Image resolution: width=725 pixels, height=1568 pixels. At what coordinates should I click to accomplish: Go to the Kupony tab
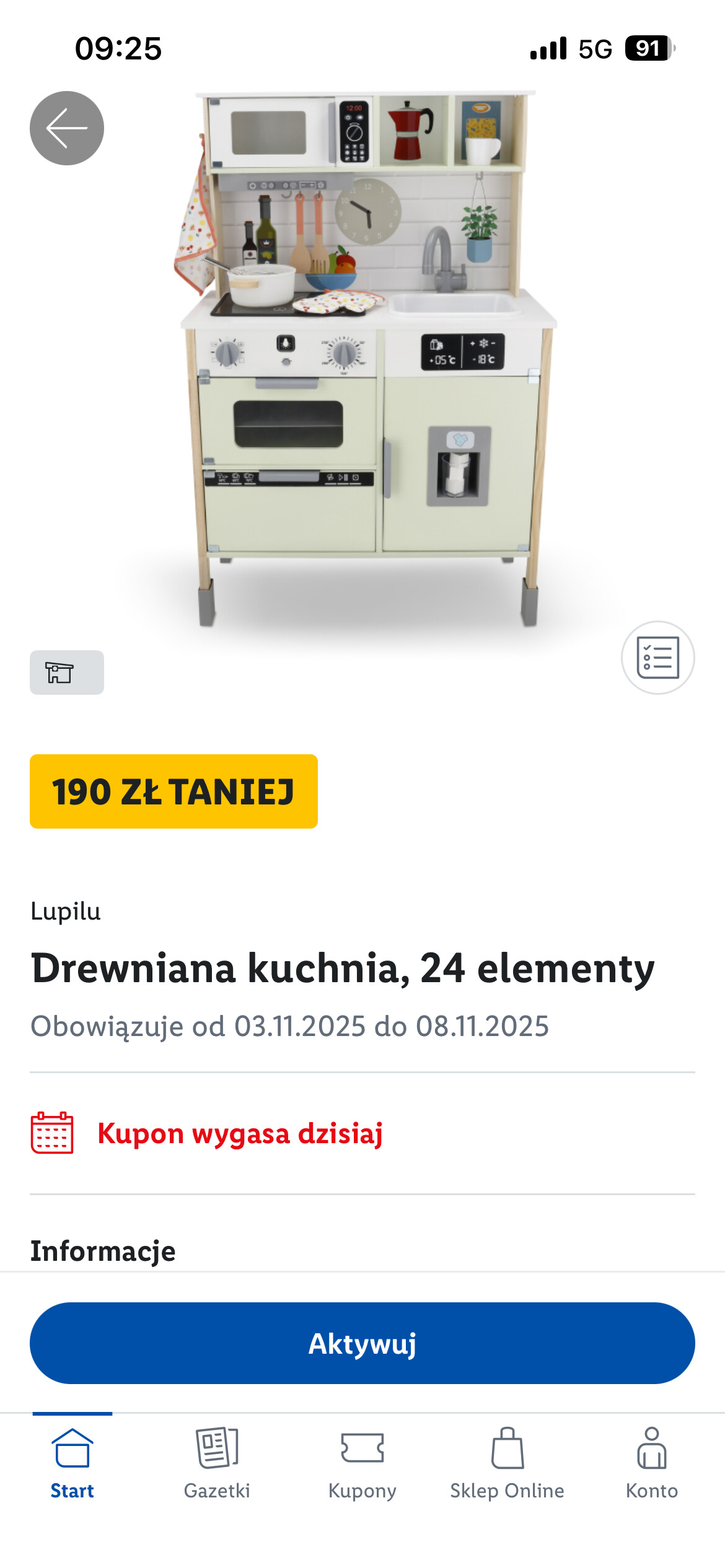coord(362,1463)
